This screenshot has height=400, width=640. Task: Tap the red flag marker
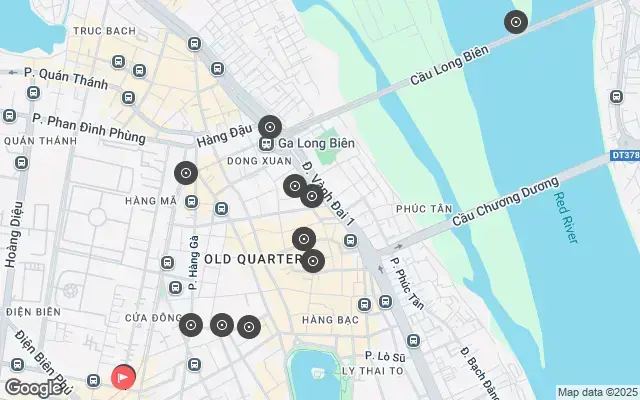(x=122, y=377)
